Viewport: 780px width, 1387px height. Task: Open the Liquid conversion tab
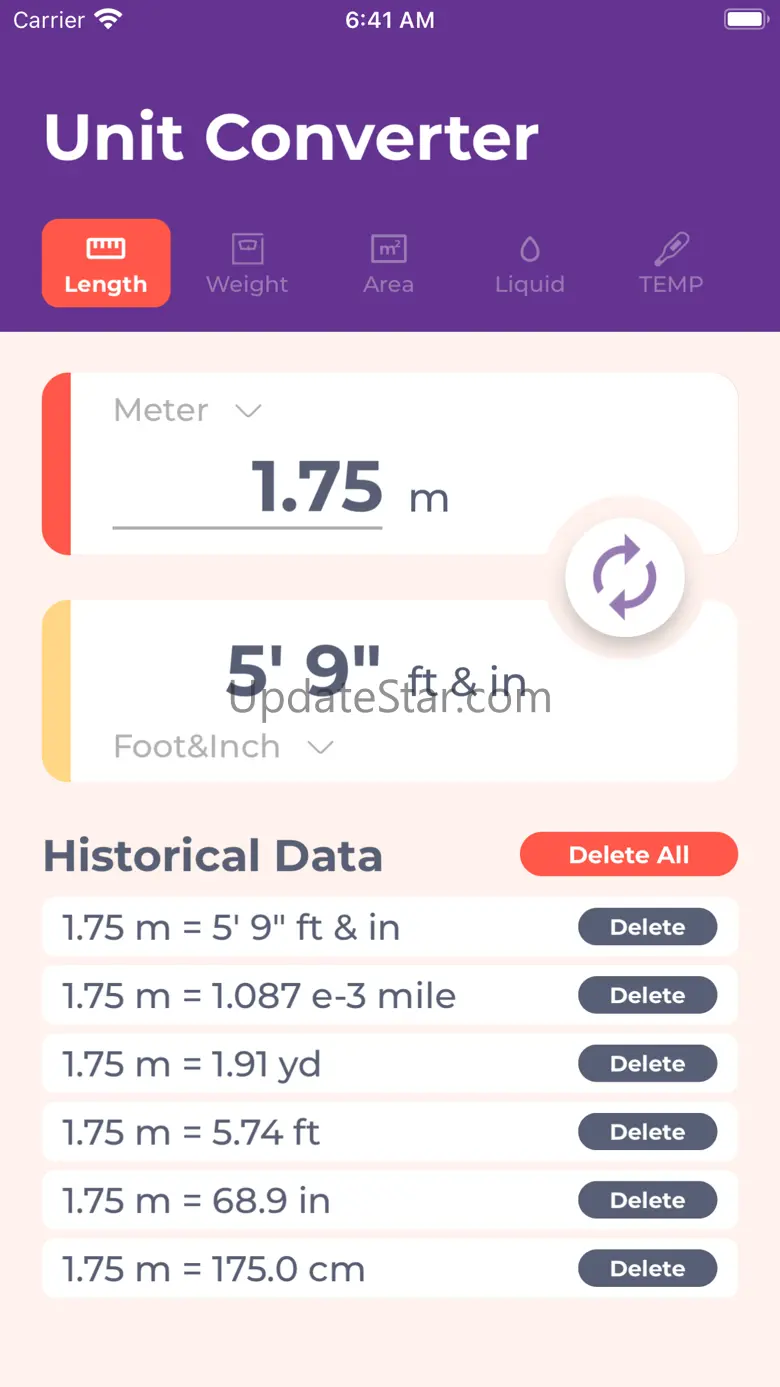click(x=530, y=264)
